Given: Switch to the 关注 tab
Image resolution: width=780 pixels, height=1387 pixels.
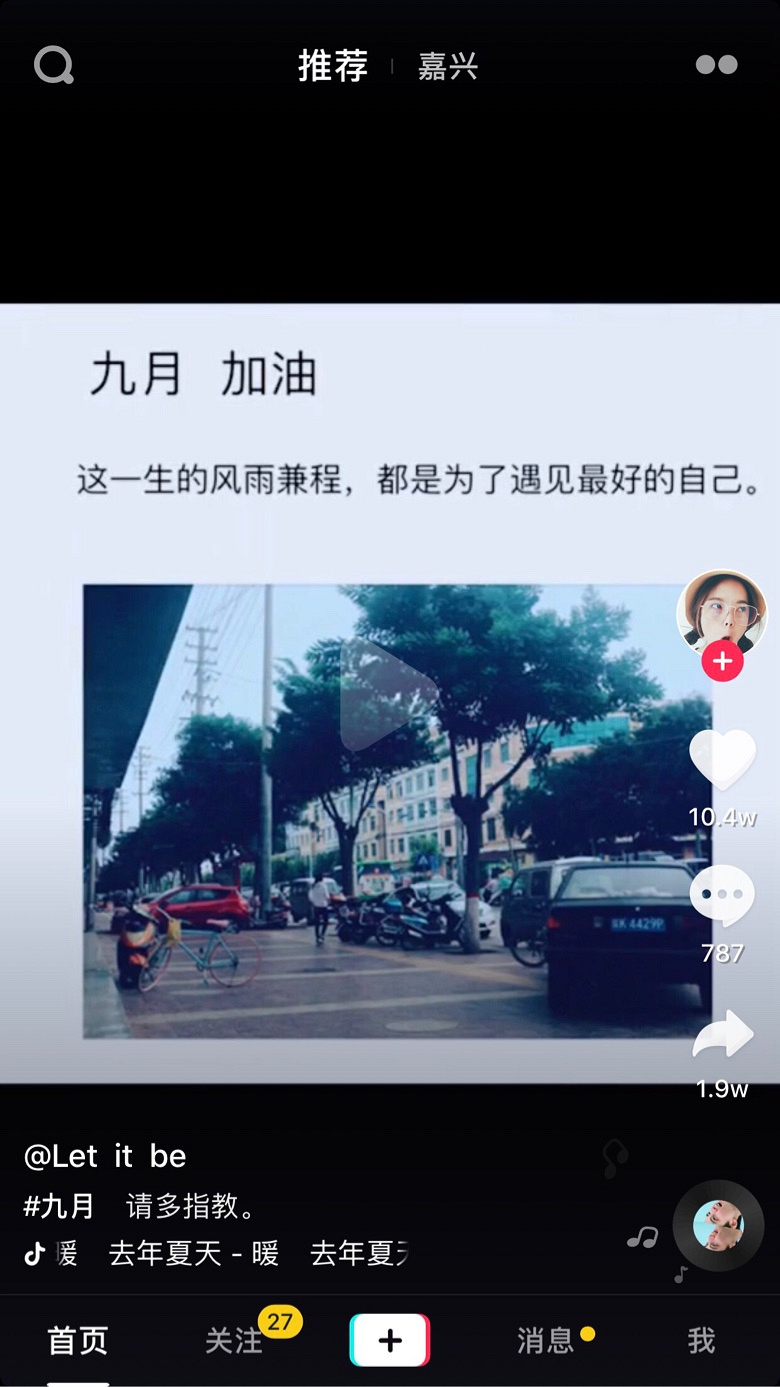Looking at the screenshot, I should [234, 1340].
